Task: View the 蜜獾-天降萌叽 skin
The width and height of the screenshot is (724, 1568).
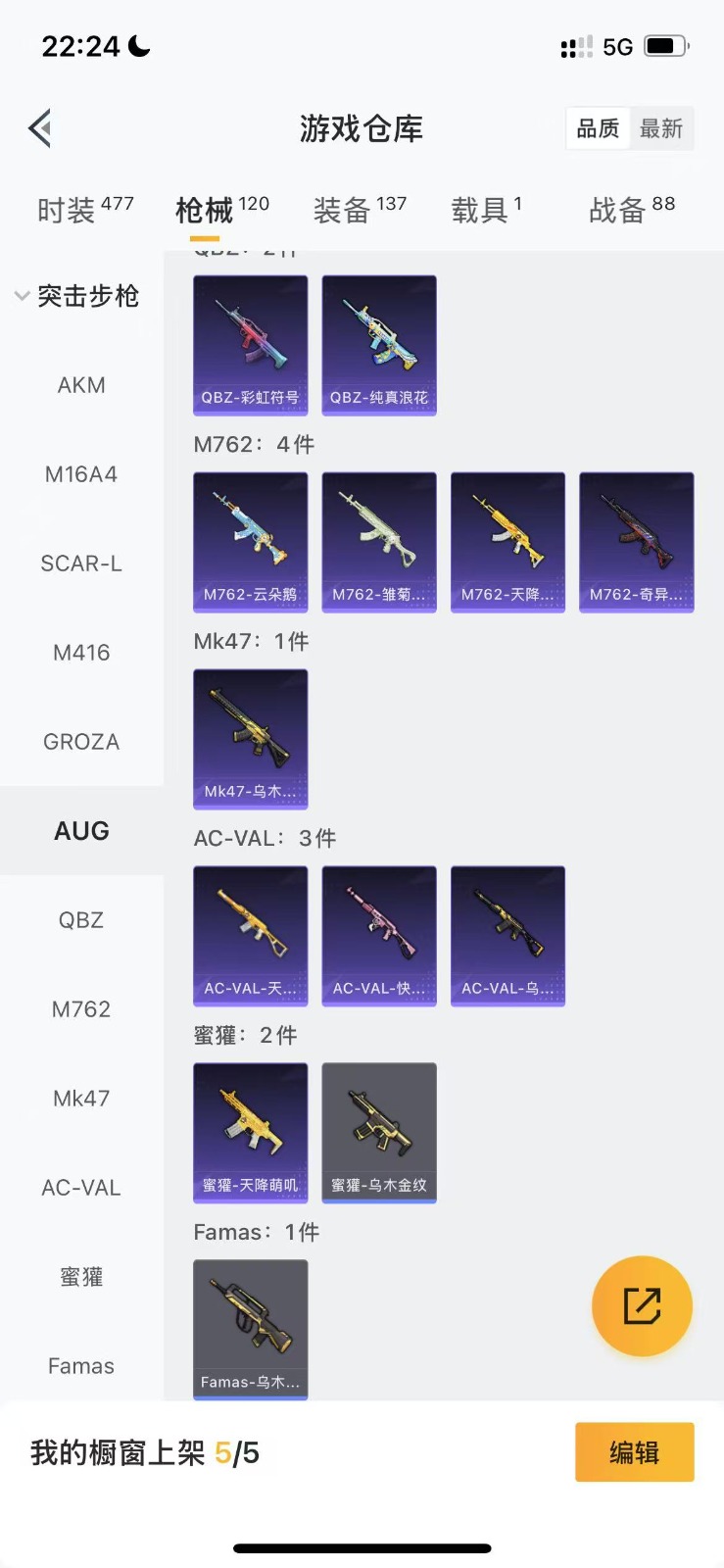Action: pos(251,1132)
